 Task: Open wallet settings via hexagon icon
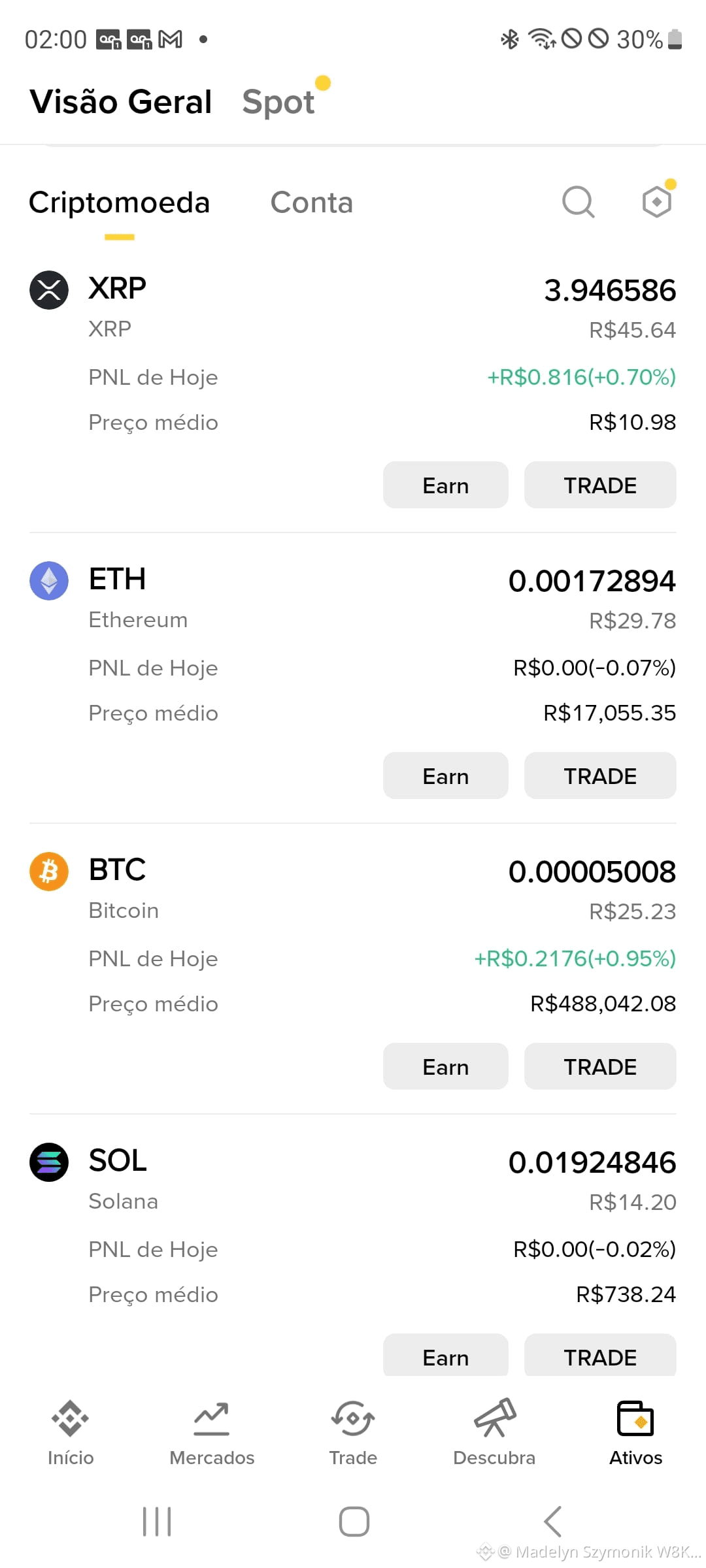pos(656,202)
